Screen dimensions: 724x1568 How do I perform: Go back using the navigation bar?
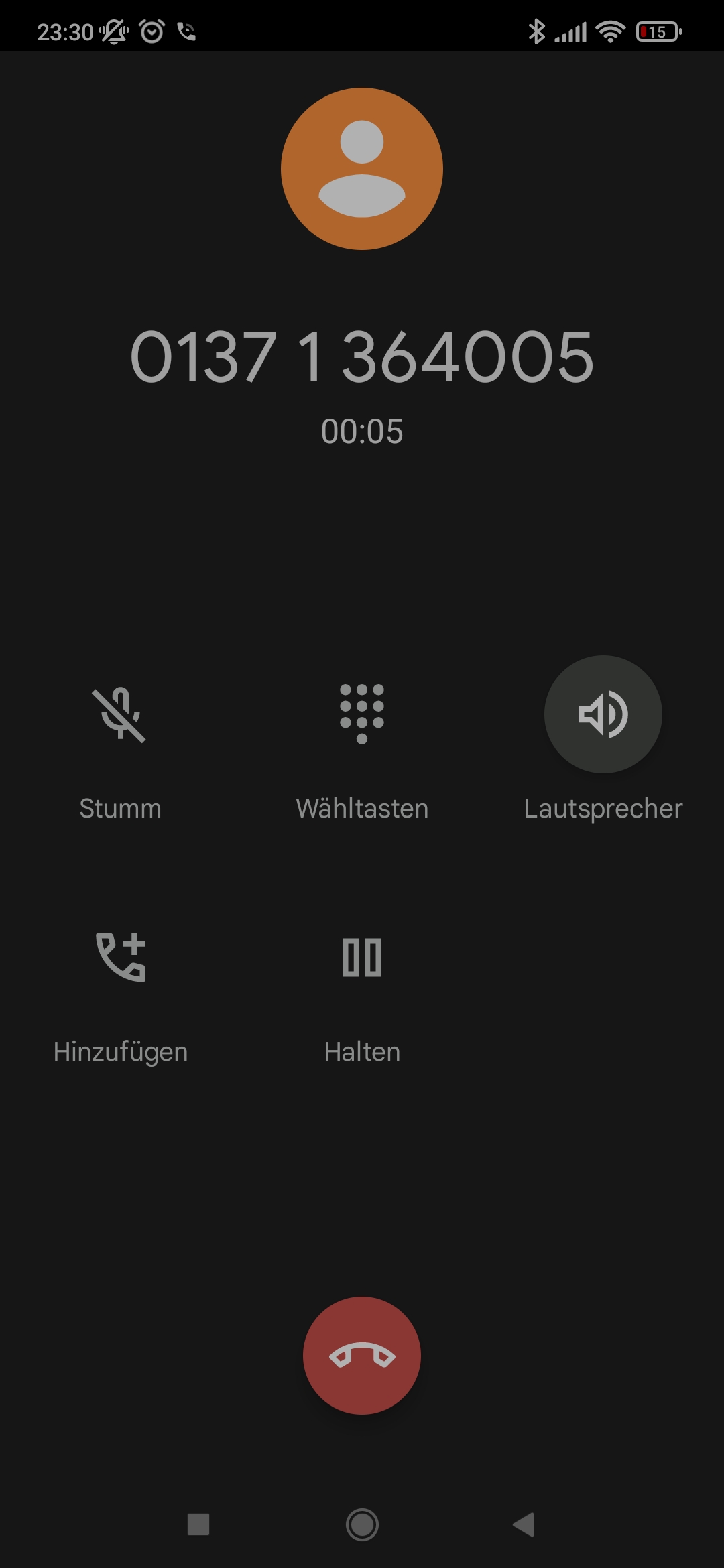coord(524,1524)
